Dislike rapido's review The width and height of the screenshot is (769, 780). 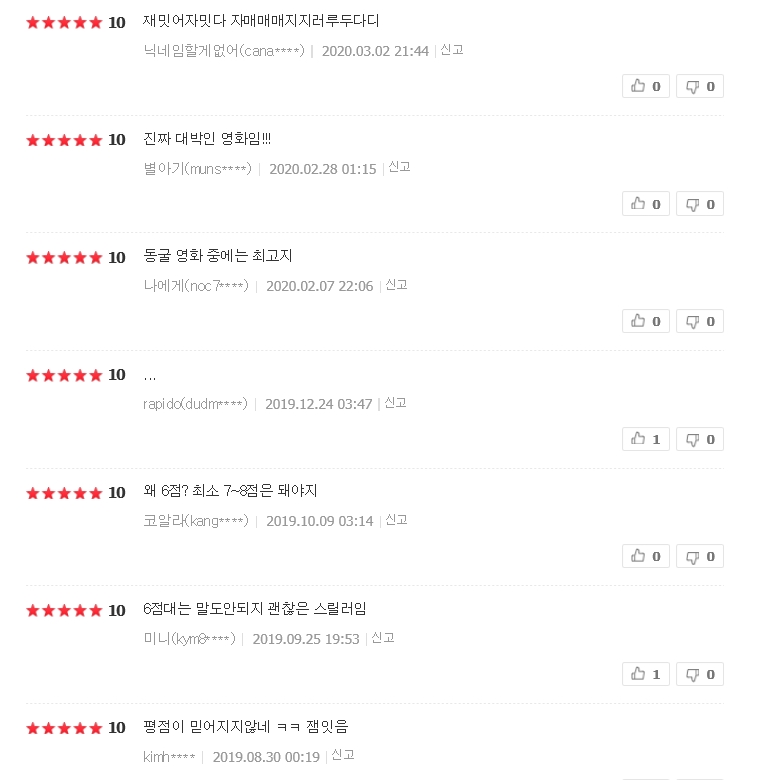699,439
